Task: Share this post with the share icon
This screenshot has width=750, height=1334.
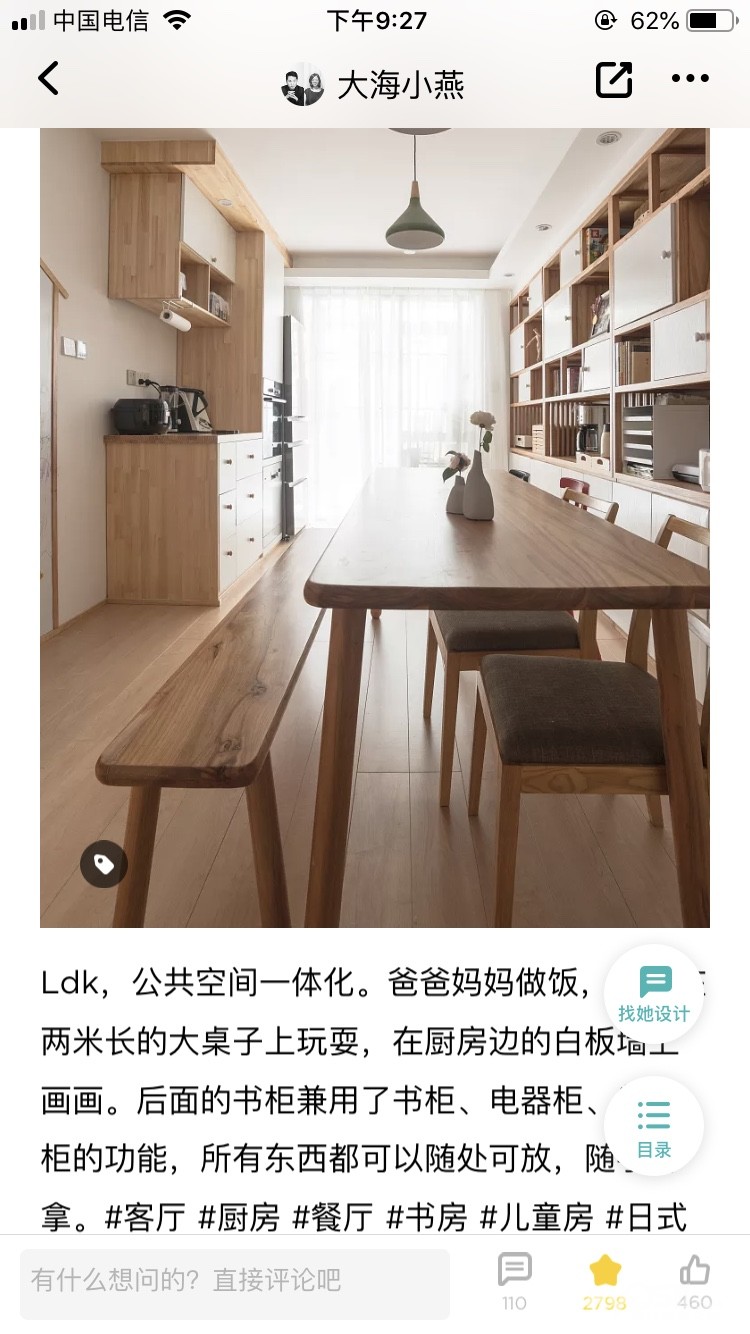Action: [x=614, y=79]
